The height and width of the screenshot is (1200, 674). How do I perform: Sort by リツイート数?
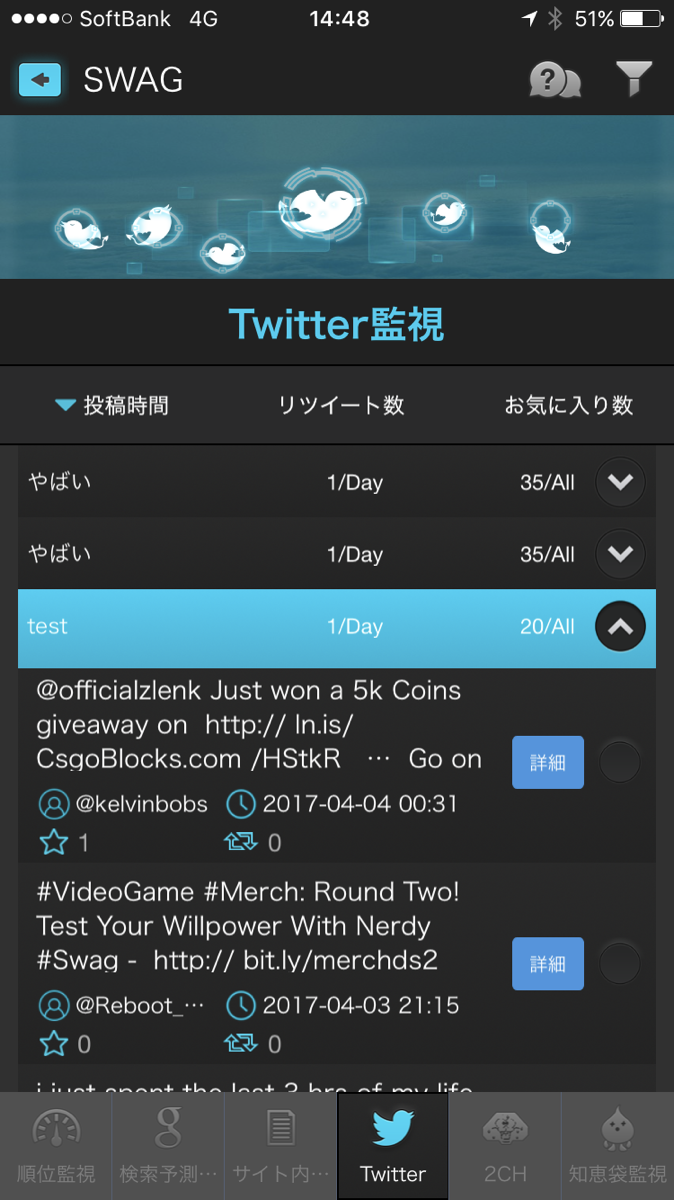pos(341,405)
